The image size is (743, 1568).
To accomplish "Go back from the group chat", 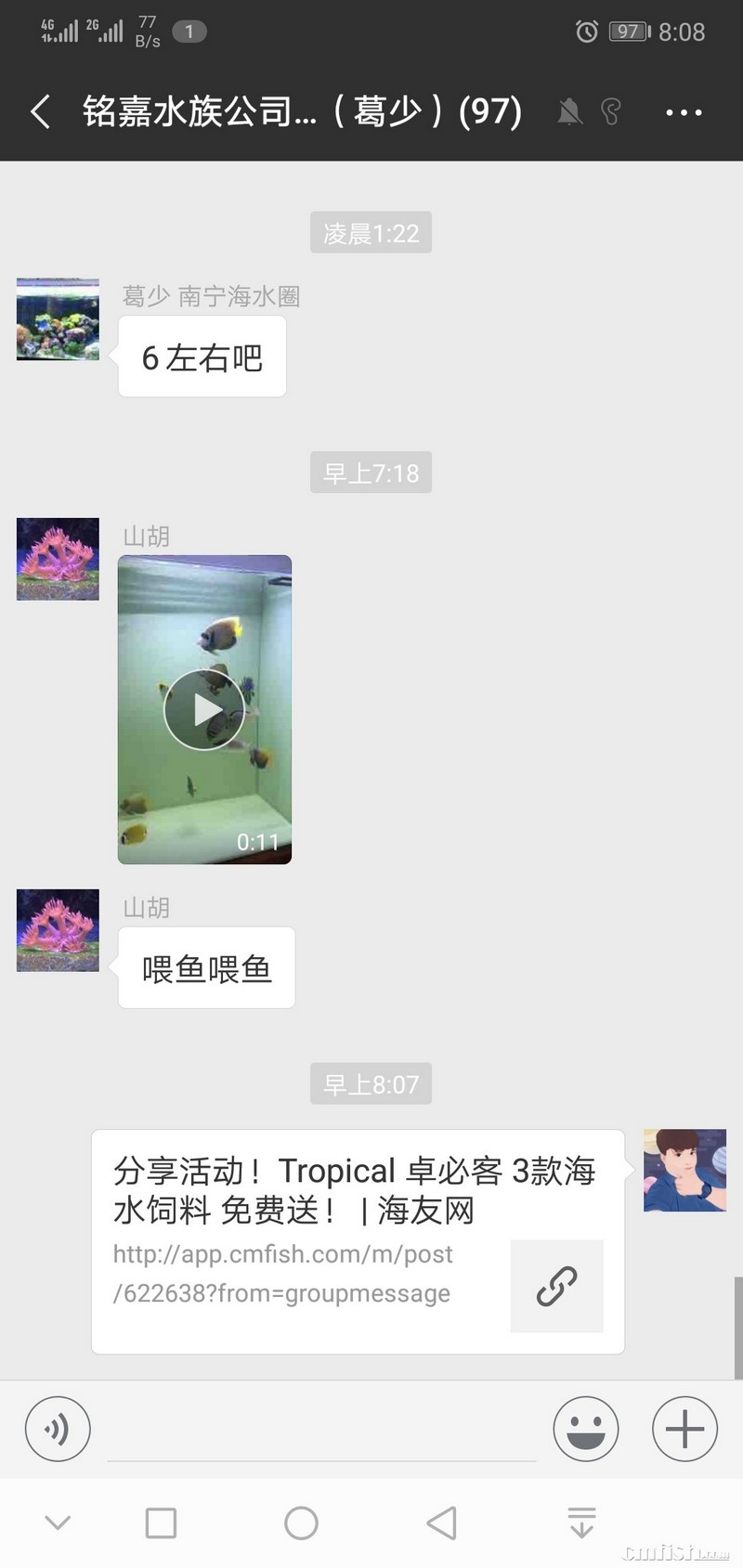I will coord(40,112).
